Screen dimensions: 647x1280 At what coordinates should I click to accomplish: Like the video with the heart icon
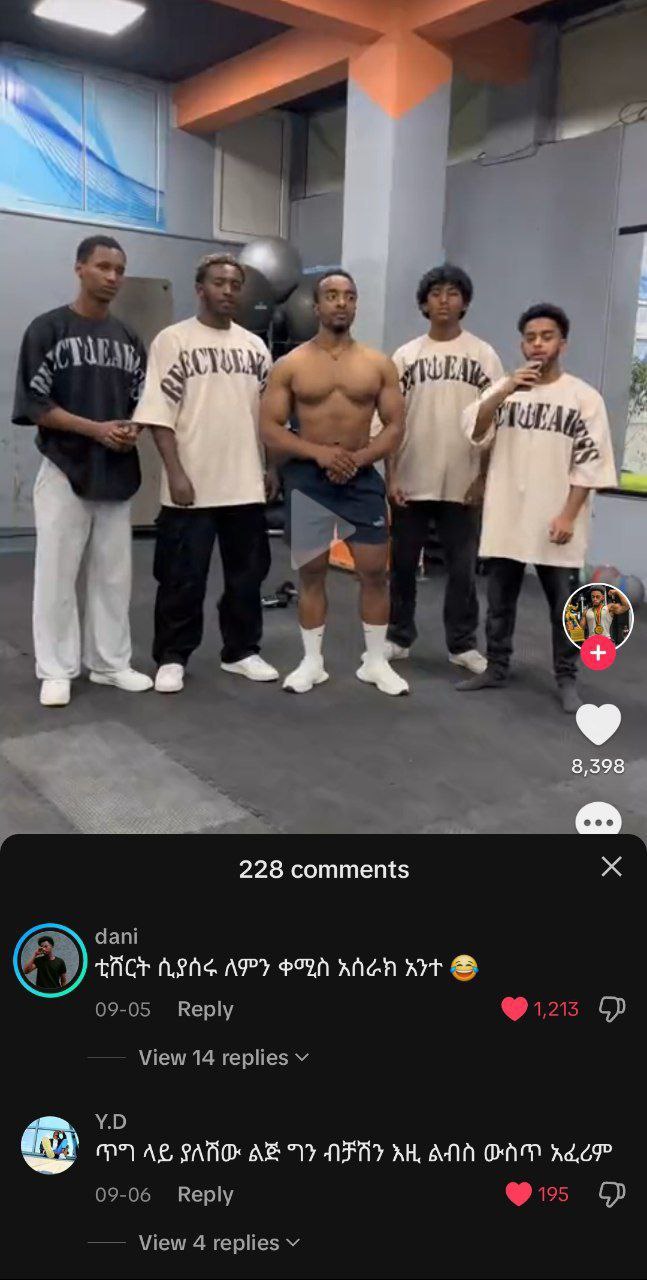[x=598, y=725]
